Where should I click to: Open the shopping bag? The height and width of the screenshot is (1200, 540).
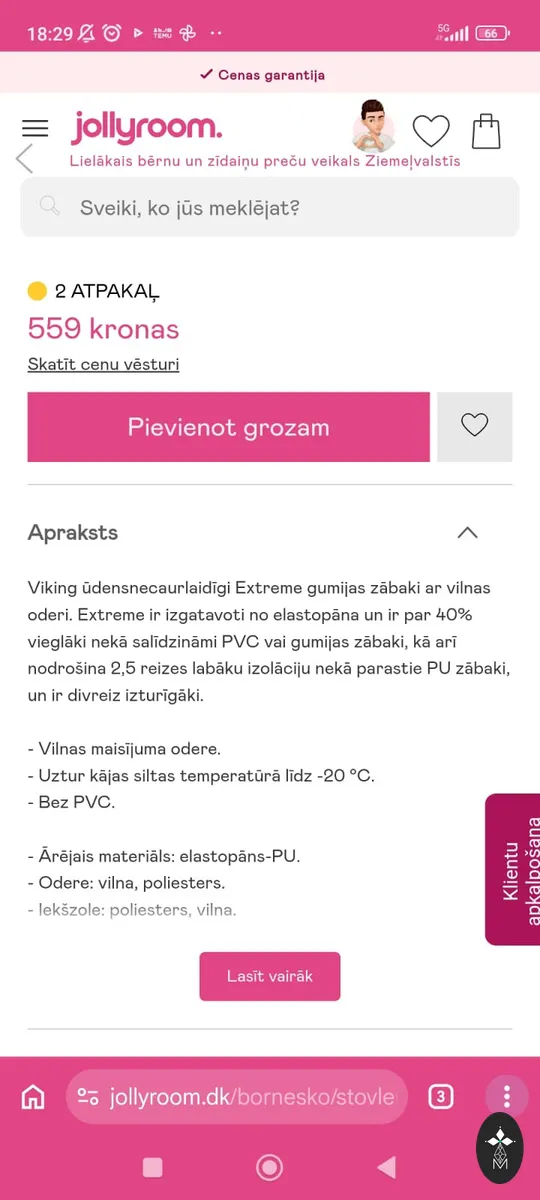tap(486, 130)
